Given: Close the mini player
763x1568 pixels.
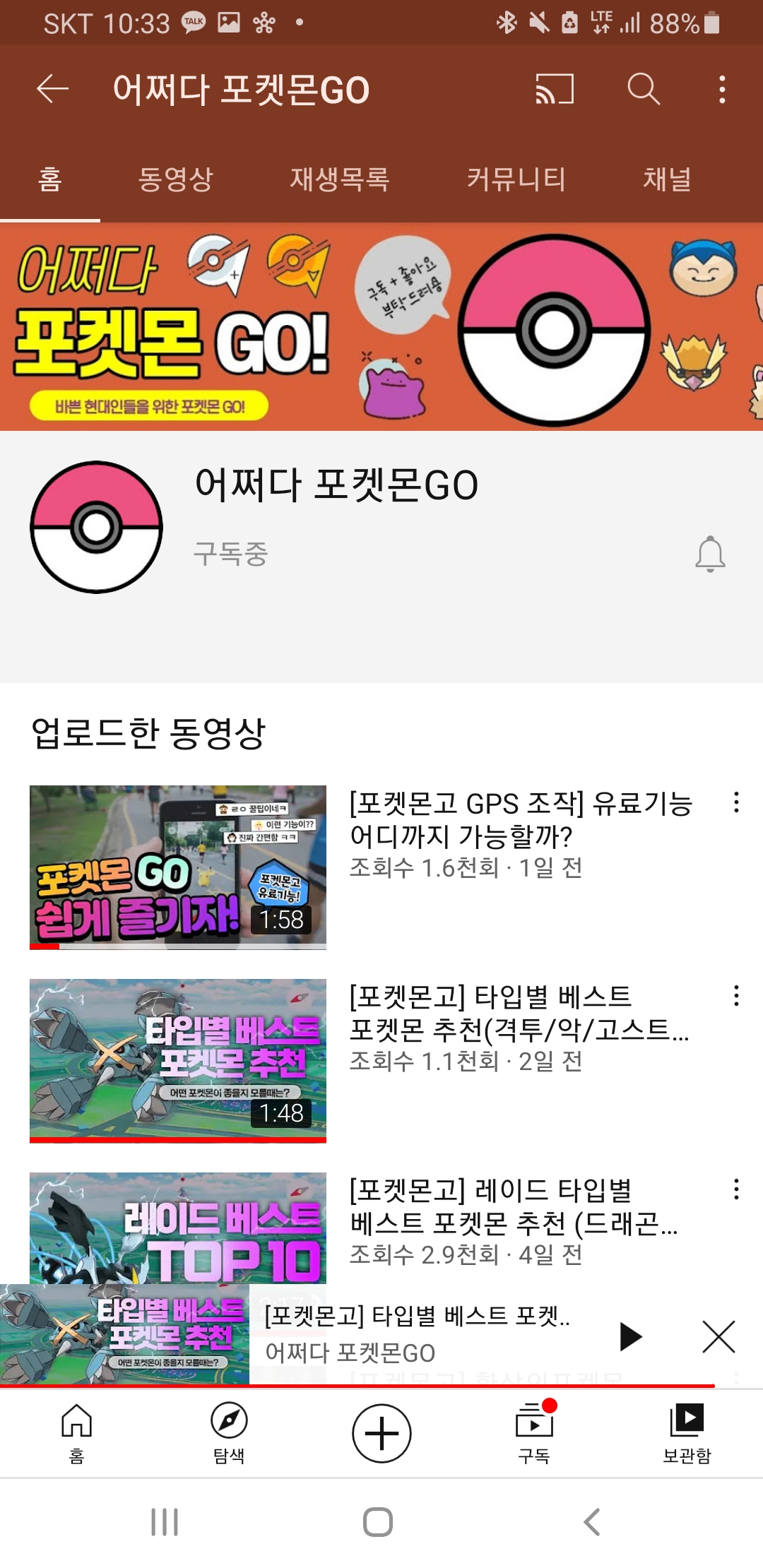Looking at the screenshot, I should coord(718,1336).
